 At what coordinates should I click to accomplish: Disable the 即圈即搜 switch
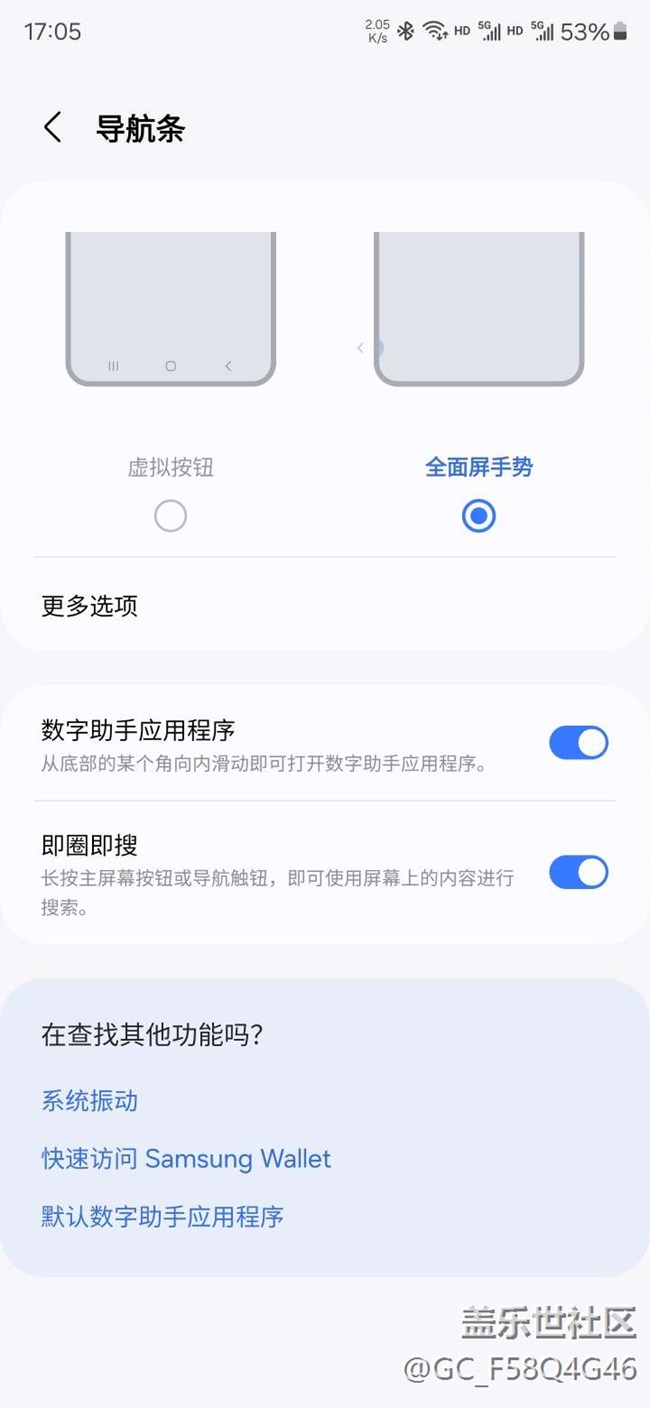[578, 872]
